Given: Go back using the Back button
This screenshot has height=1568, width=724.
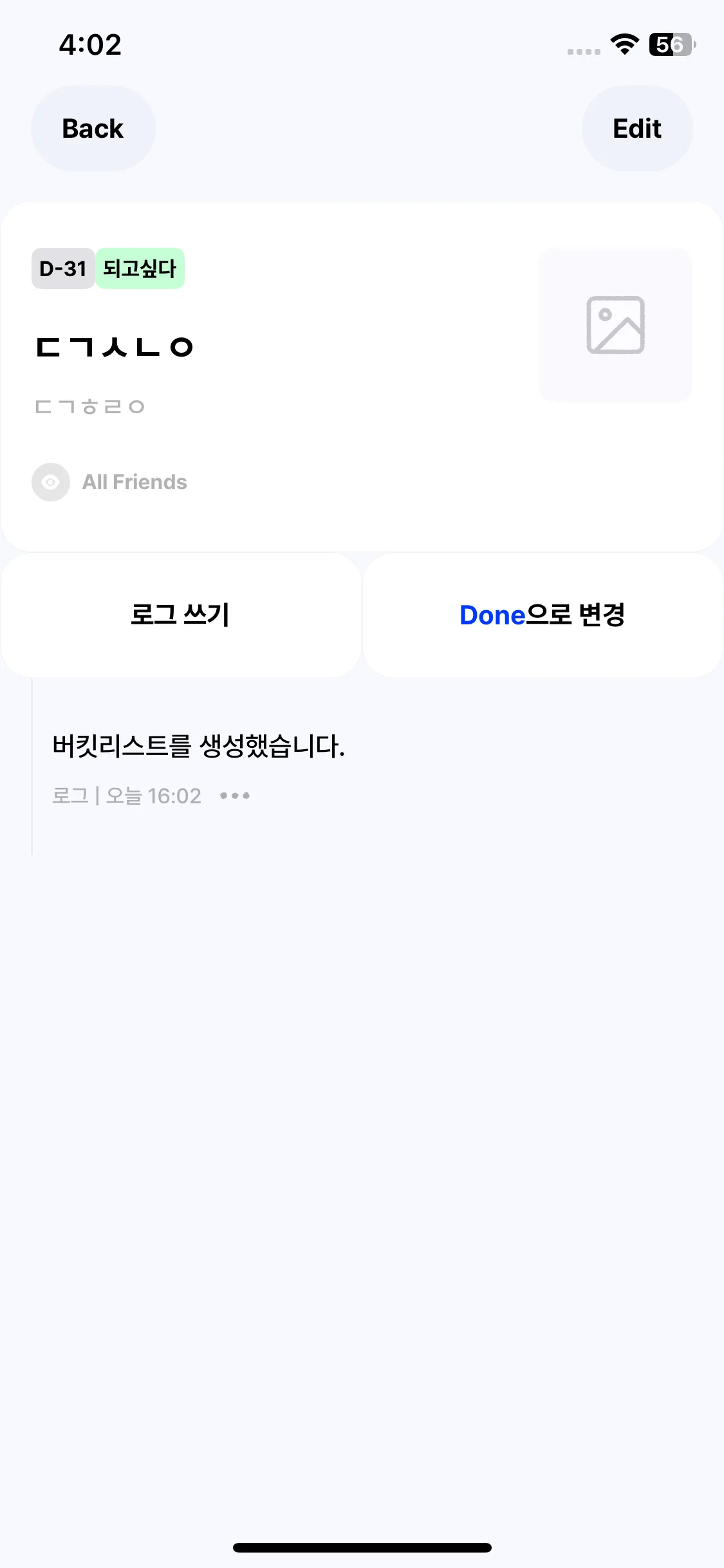Looking at the screenshot, I should coord(93,129).
